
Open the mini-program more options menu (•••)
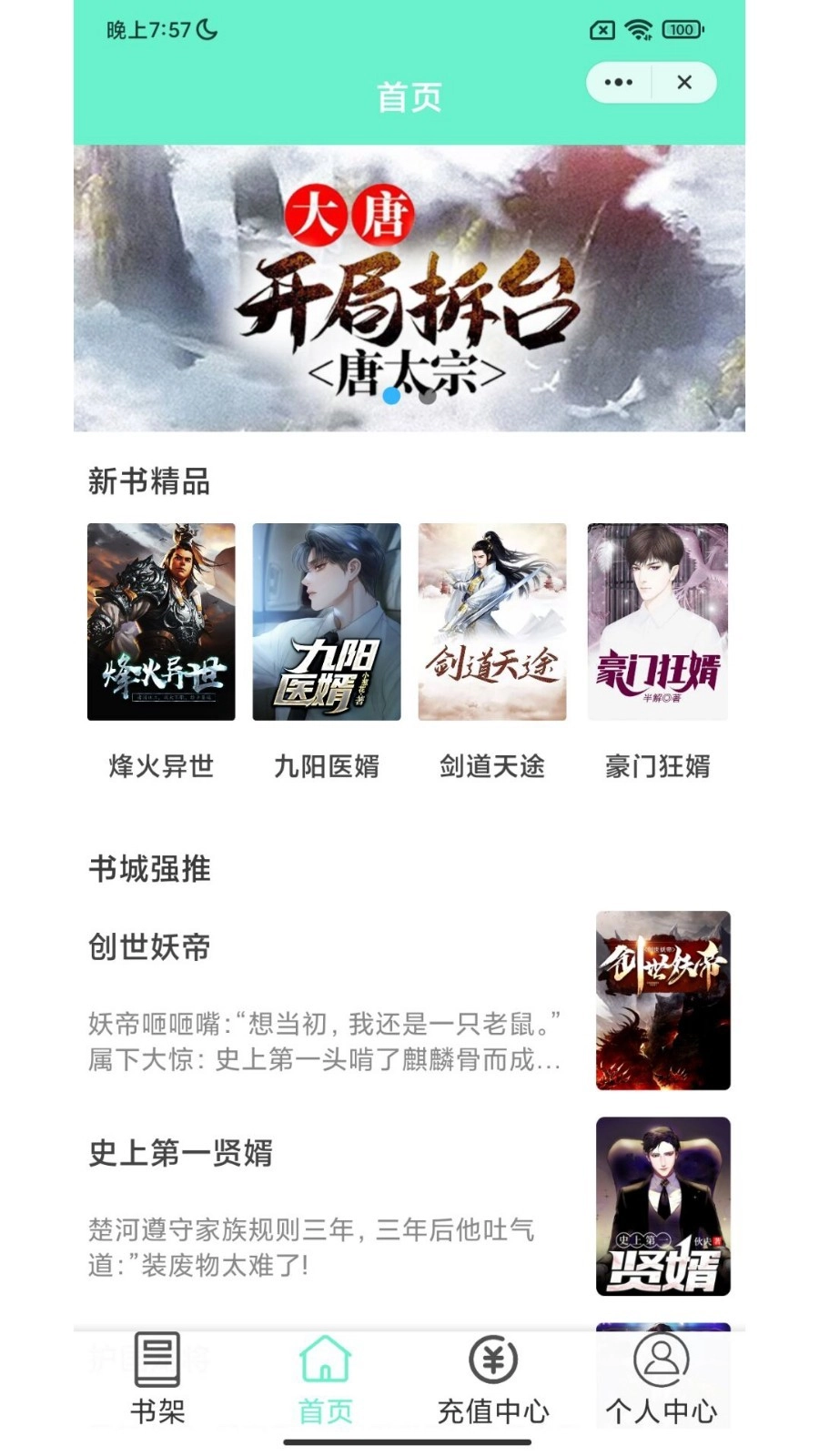click(x=617, y=82)
